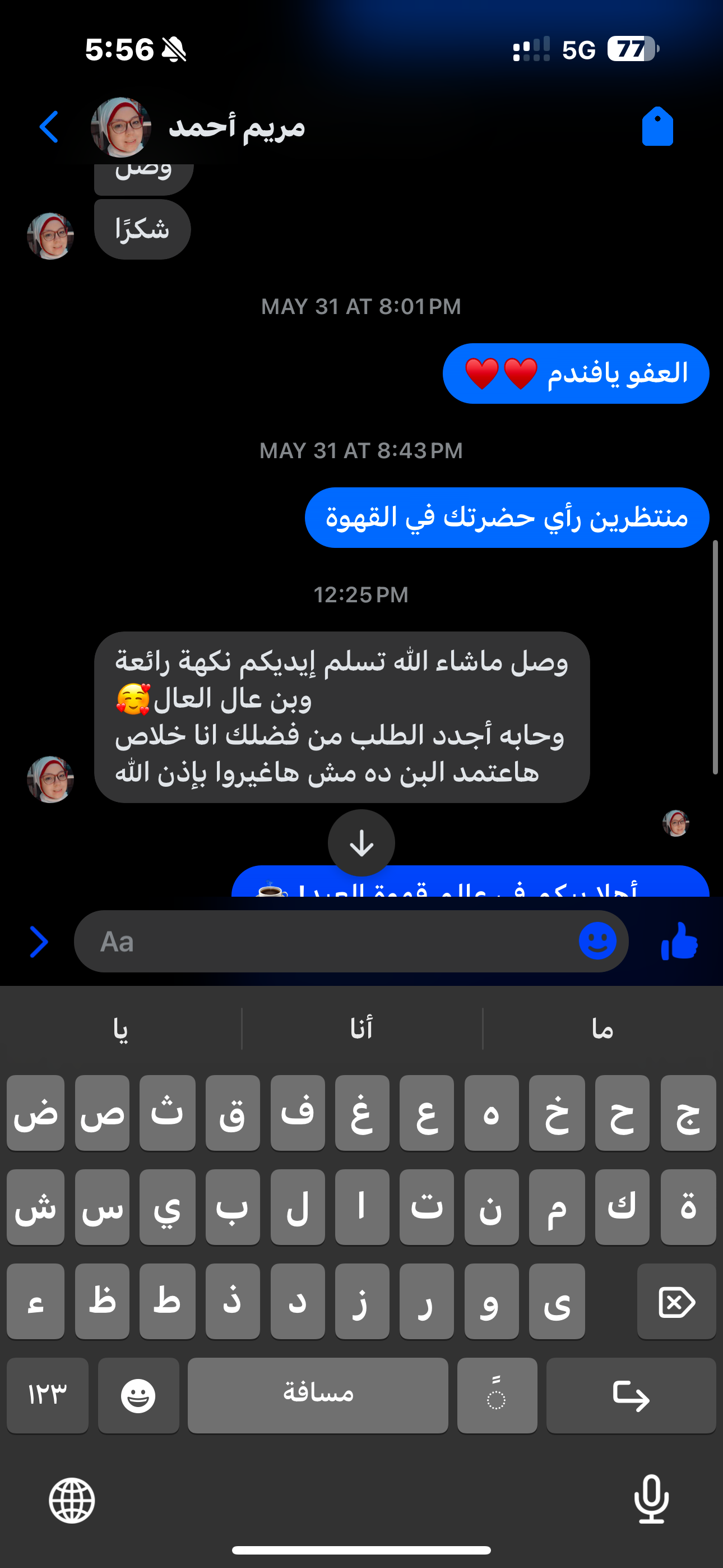Insert the suggestion يا

pos(121,1029)
